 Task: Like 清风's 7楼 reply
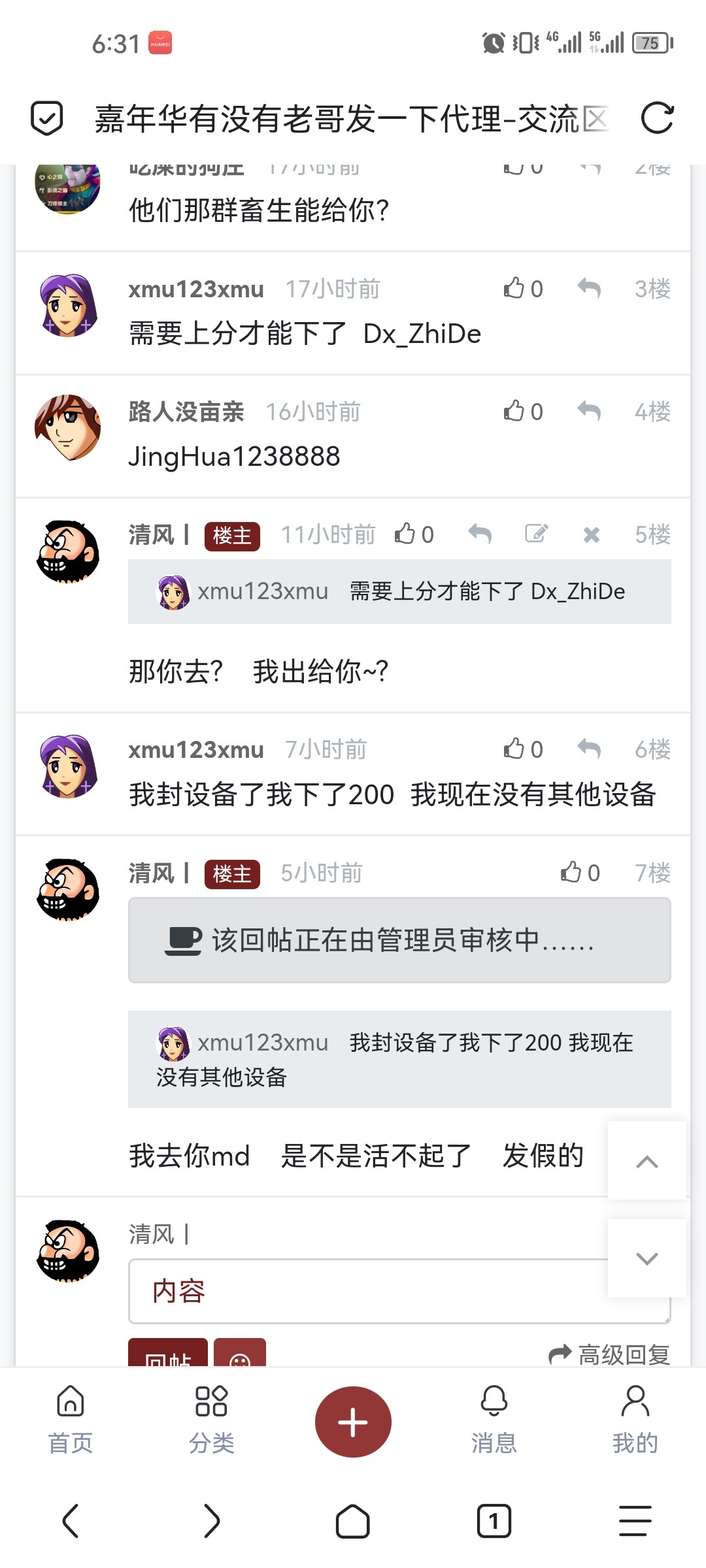tap(571, 872)
